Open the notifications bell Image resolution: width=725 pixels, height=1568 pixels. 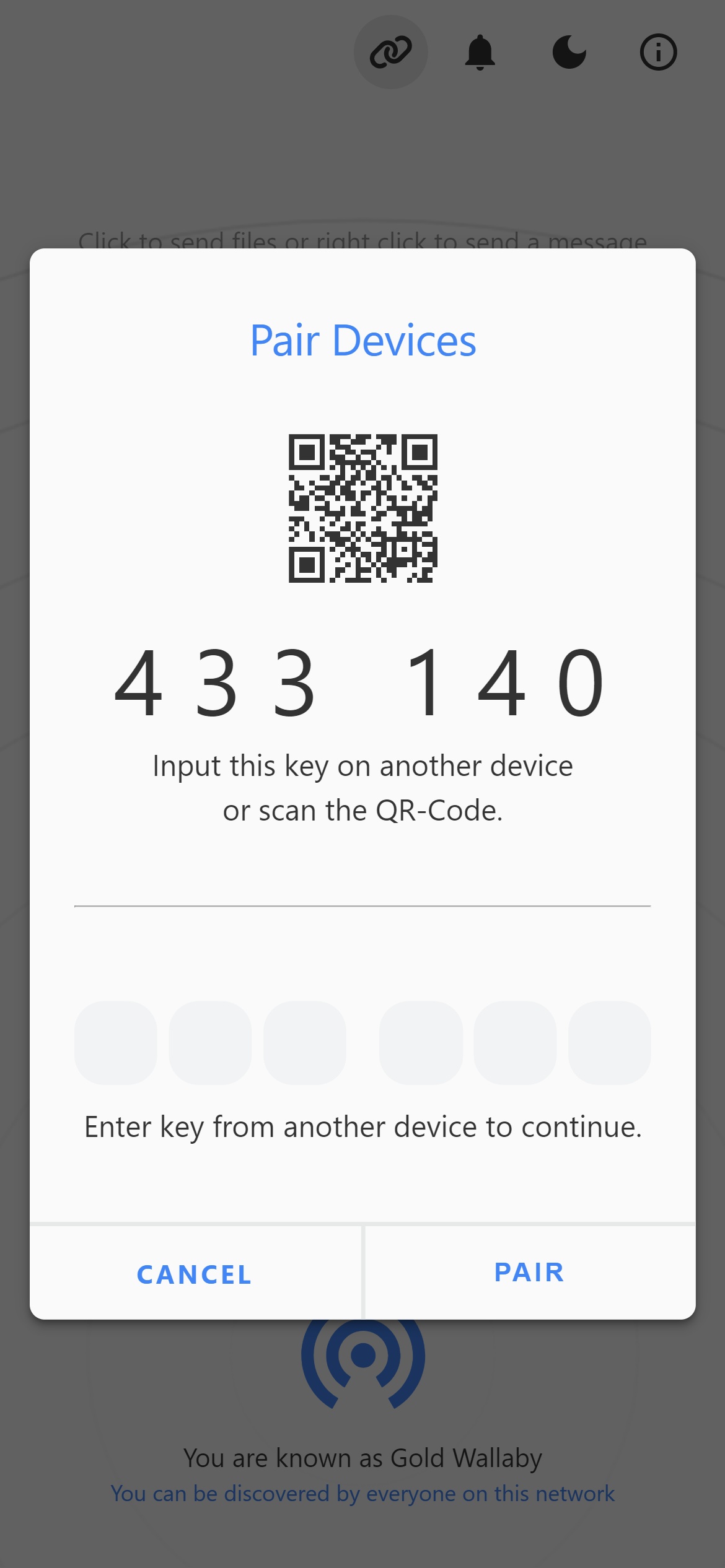tap(480, 52)
